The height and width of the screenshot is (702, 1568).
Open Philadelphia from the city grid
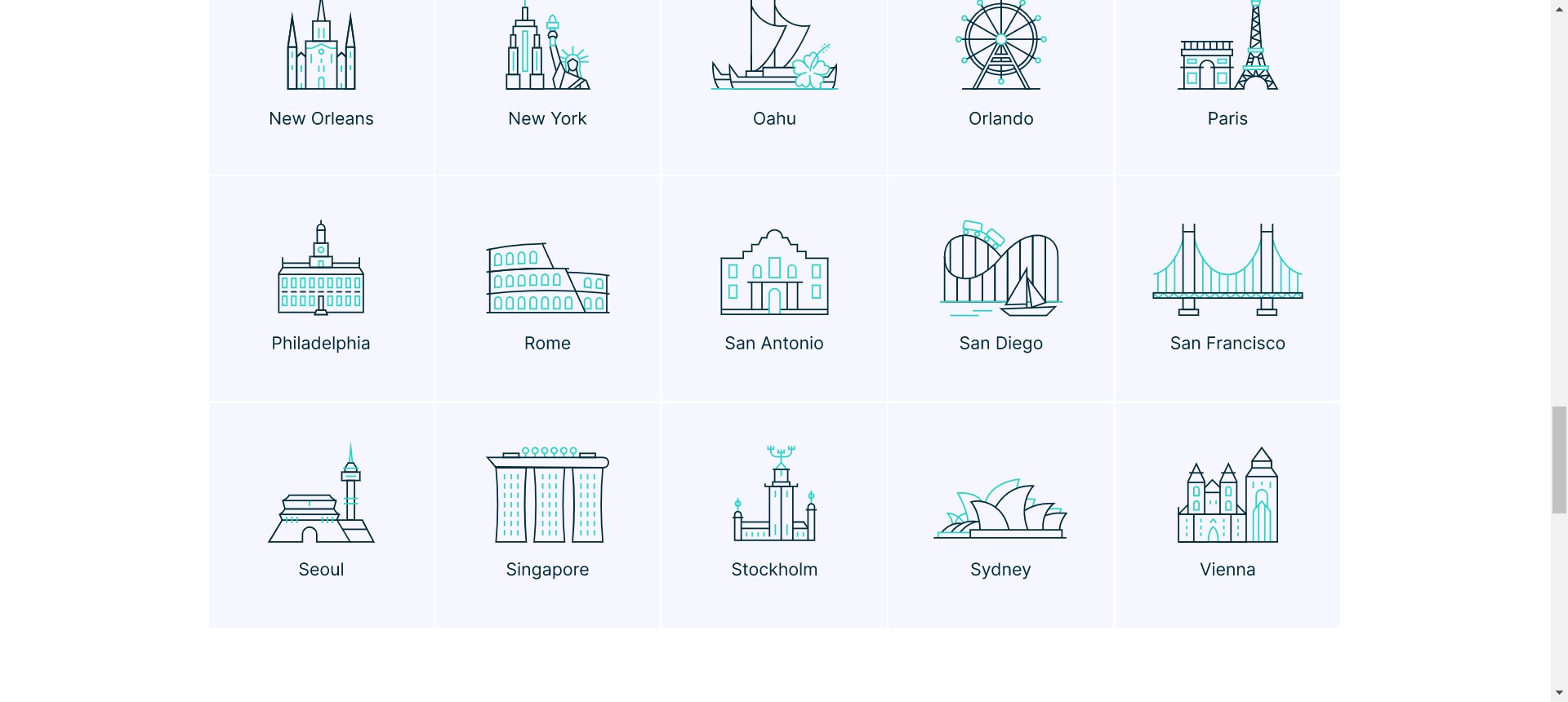click(x=321, y=288)
